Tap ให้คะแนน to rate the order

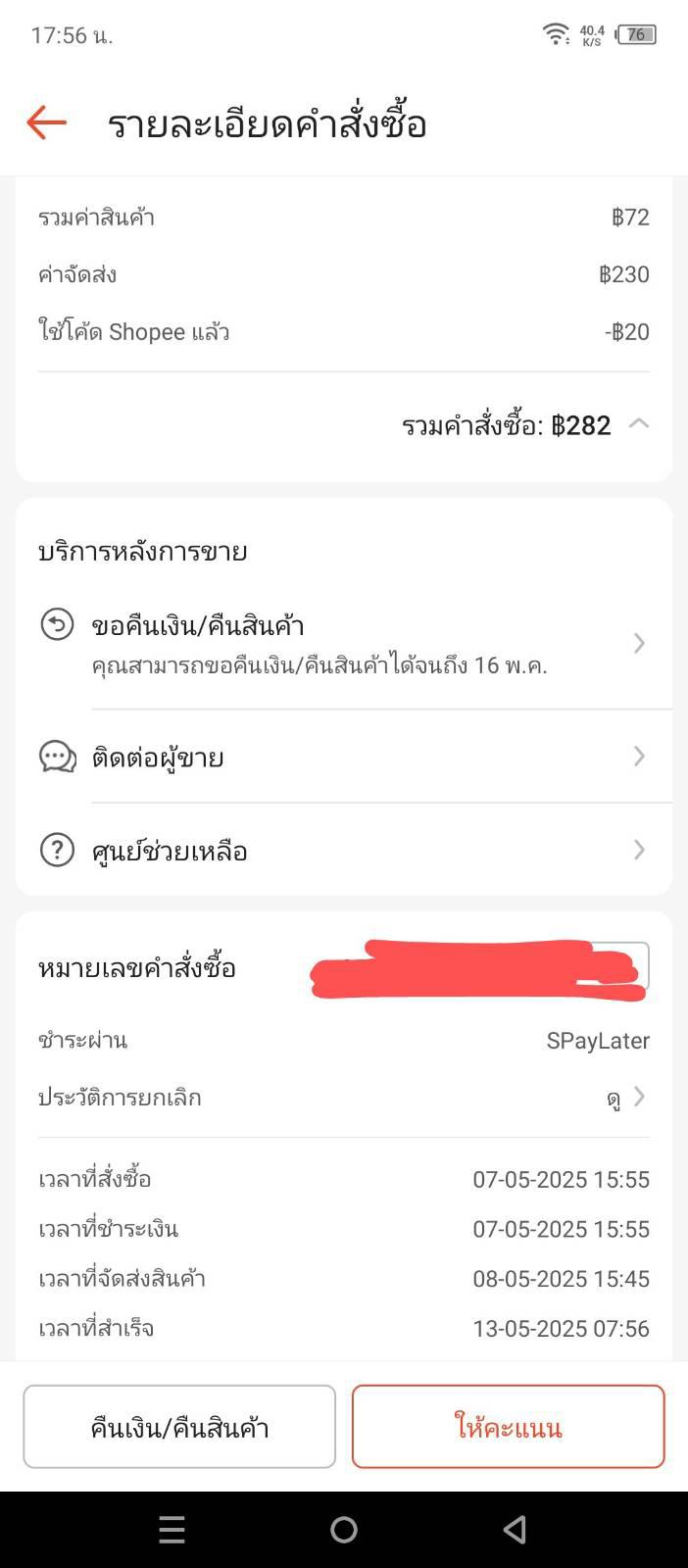point(509,1427)
